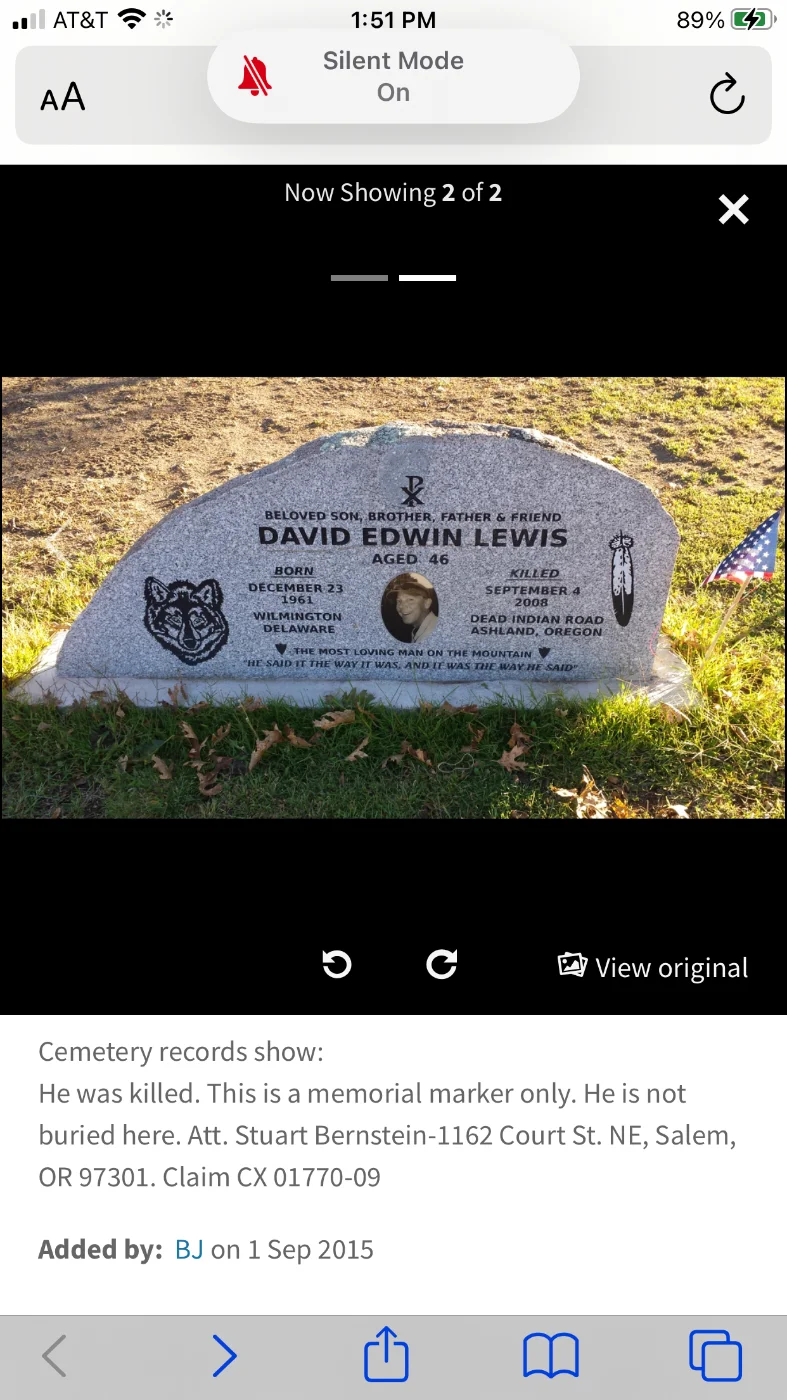
Task: Rotate the photo clockwise
Action: tap(441, 965)
